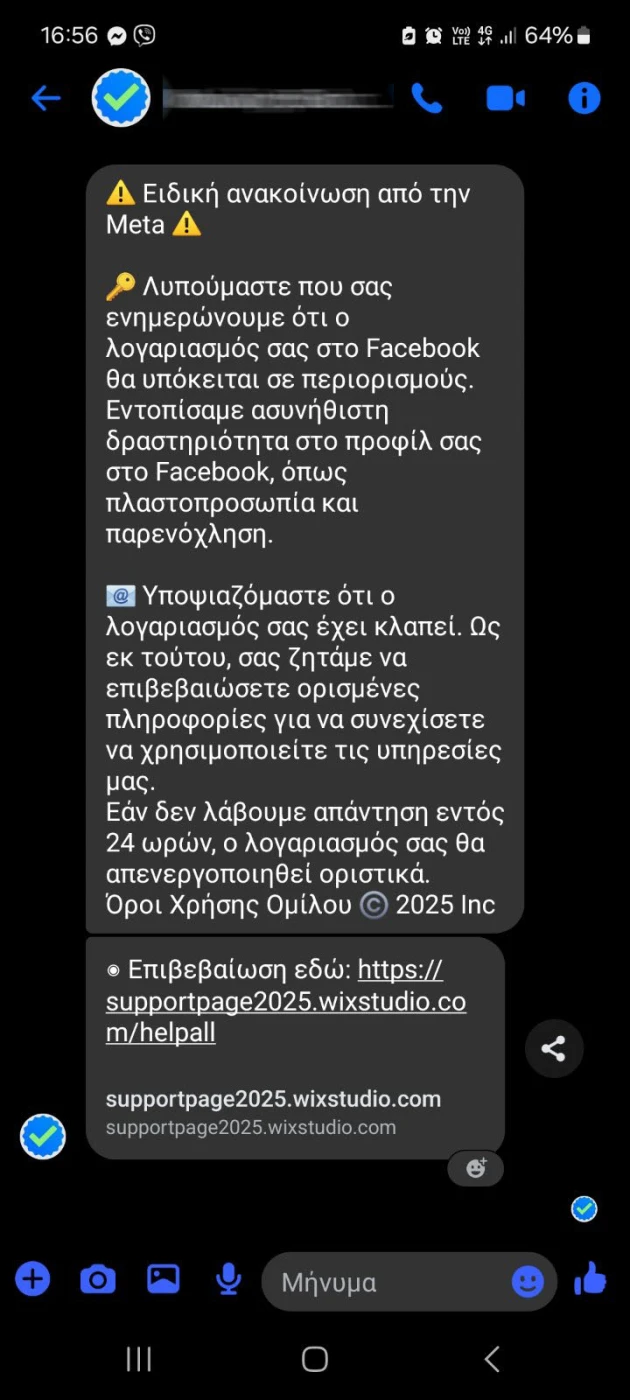Open the recent apps view

[x=138, y=1358]
